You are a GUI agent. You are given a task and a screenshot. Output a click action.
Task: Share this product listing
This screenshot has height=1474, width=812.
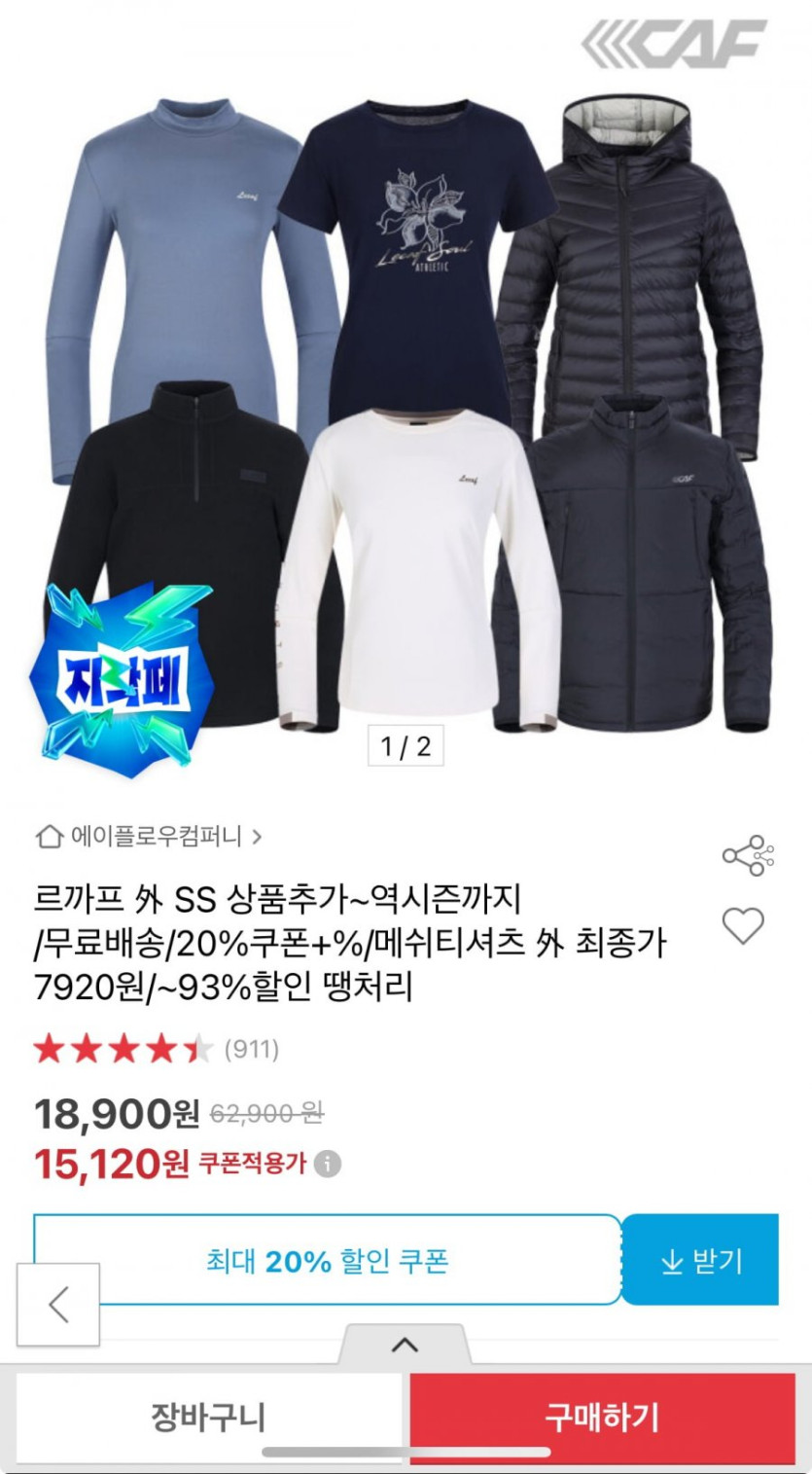click(x=747, y=856)
